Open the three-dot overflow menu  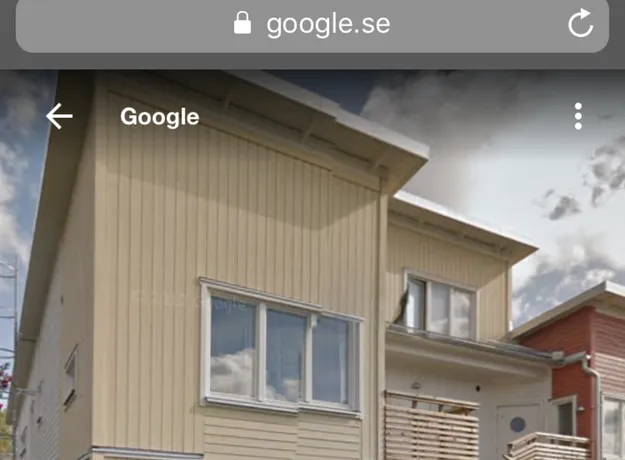click(578, 117)
